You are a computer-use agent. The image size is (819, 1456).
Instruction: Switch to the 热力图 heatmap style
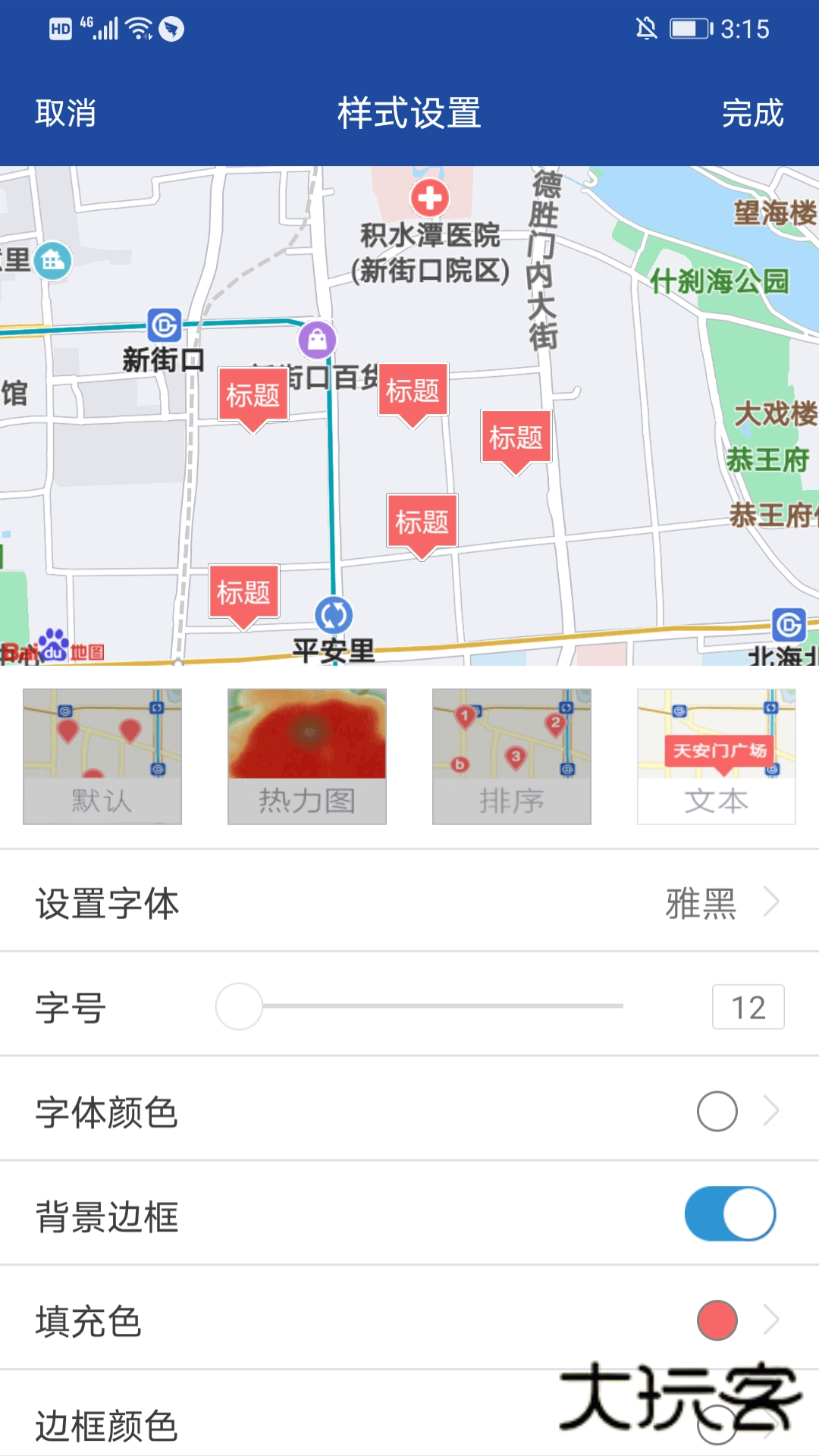[306, 755]
